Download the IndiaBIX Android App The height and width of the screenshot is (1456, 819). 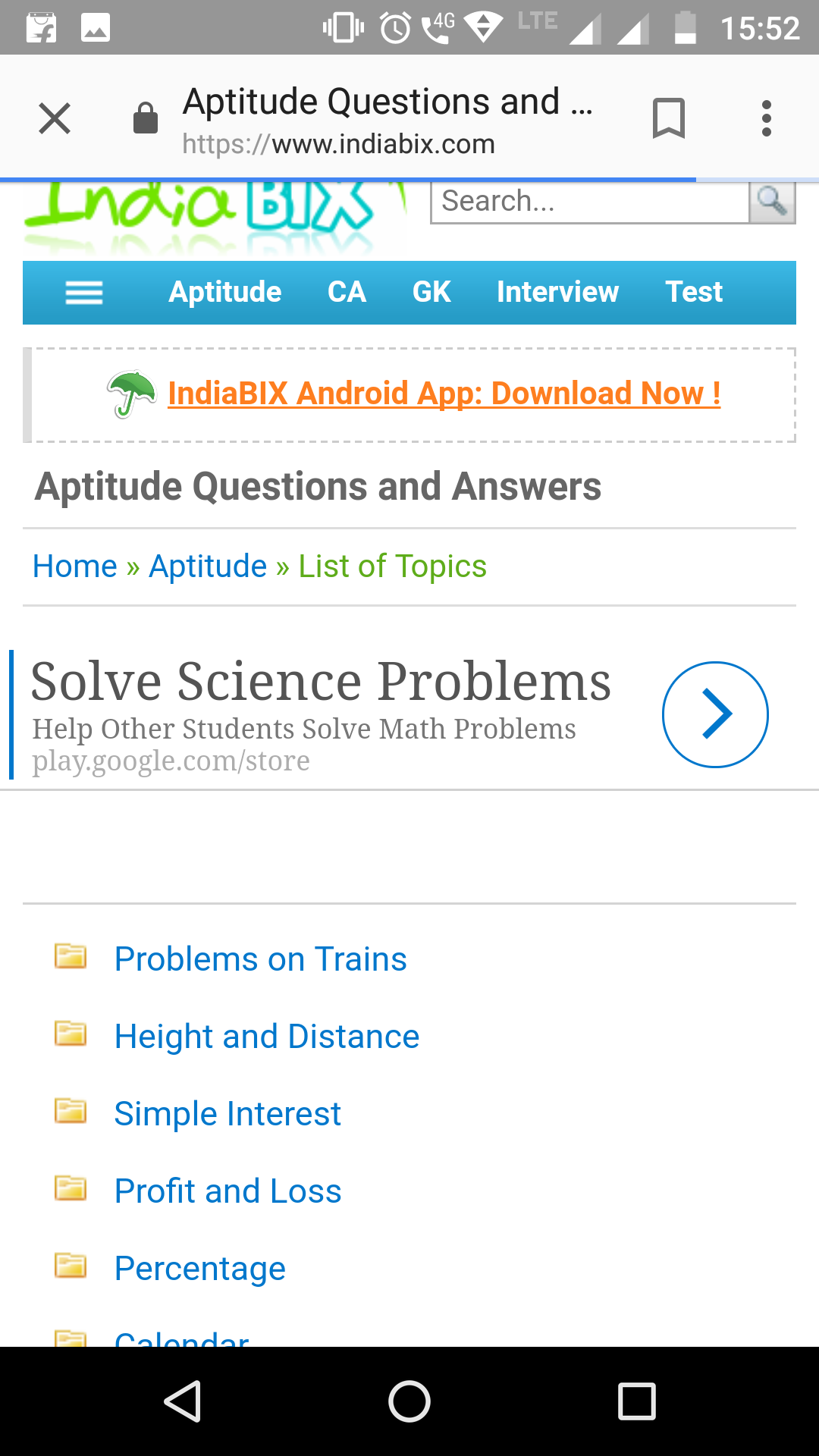[x=444, y=394]
